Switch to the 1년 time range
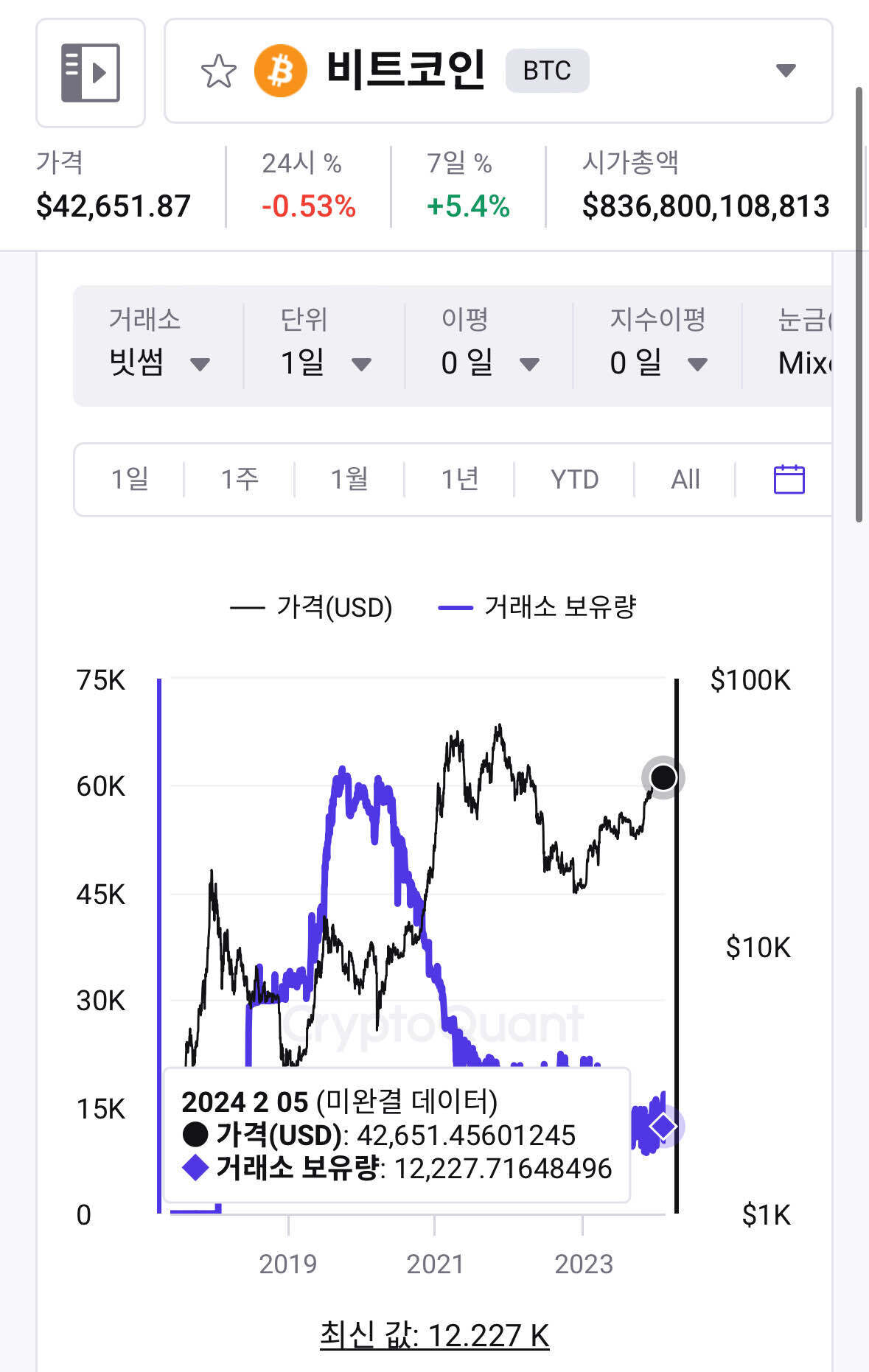Screen dimensions: 869x1372 458,479
